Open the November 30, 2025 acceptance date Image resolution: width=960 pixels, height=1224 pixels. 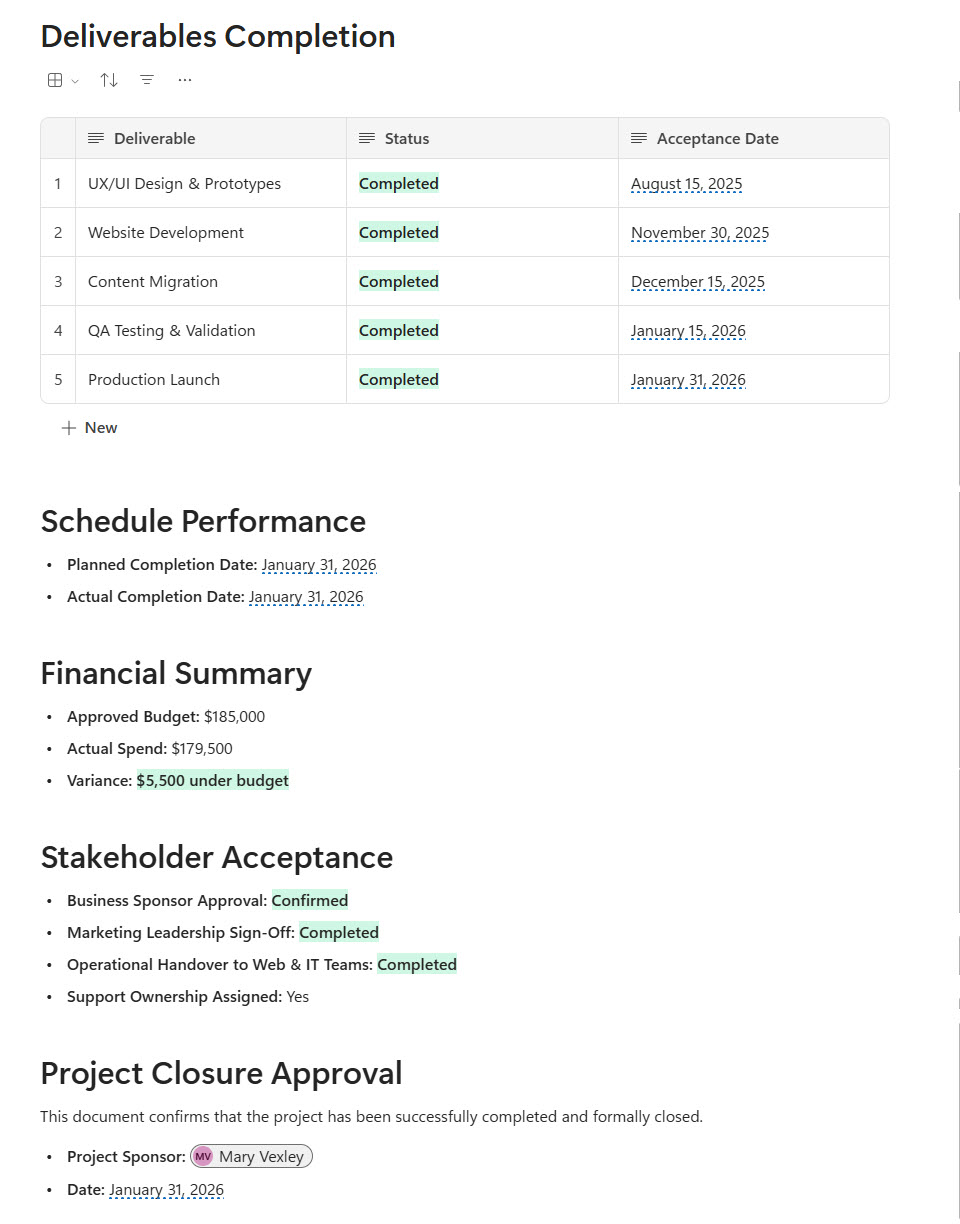click(699, 232)
